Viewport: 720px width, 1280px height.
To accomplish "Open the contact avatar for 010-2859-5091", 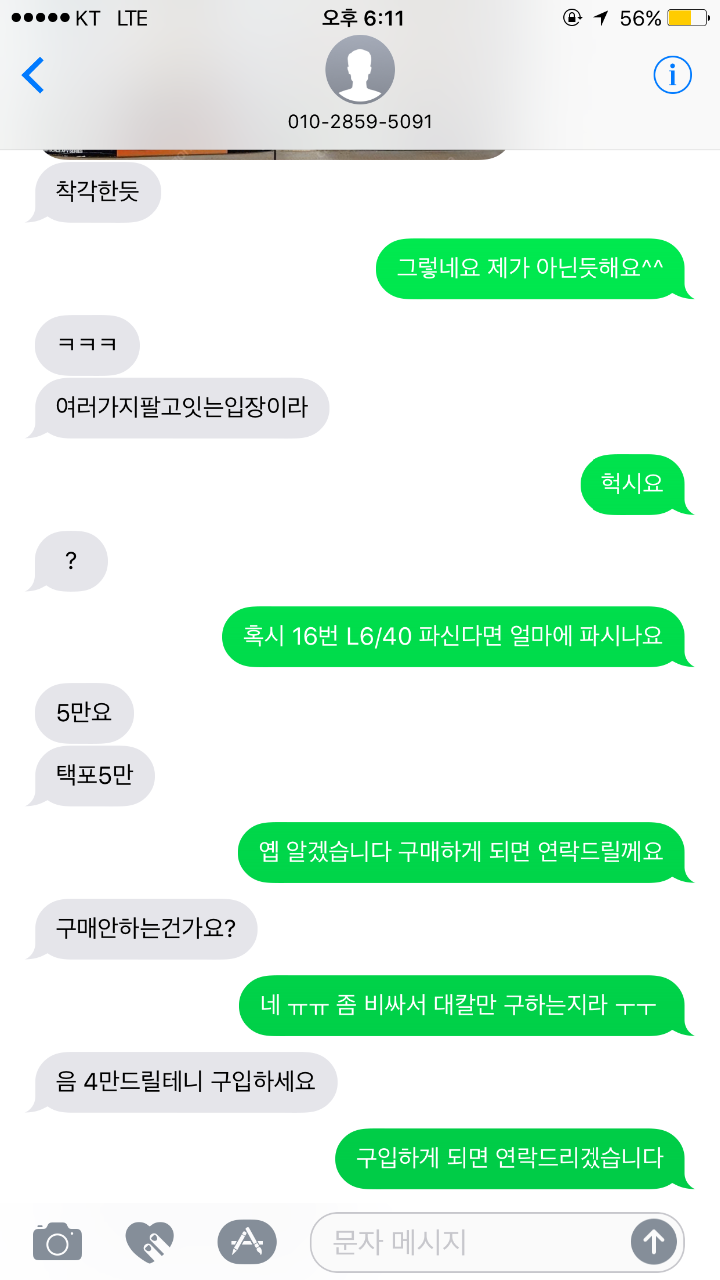I will point(360,70).
